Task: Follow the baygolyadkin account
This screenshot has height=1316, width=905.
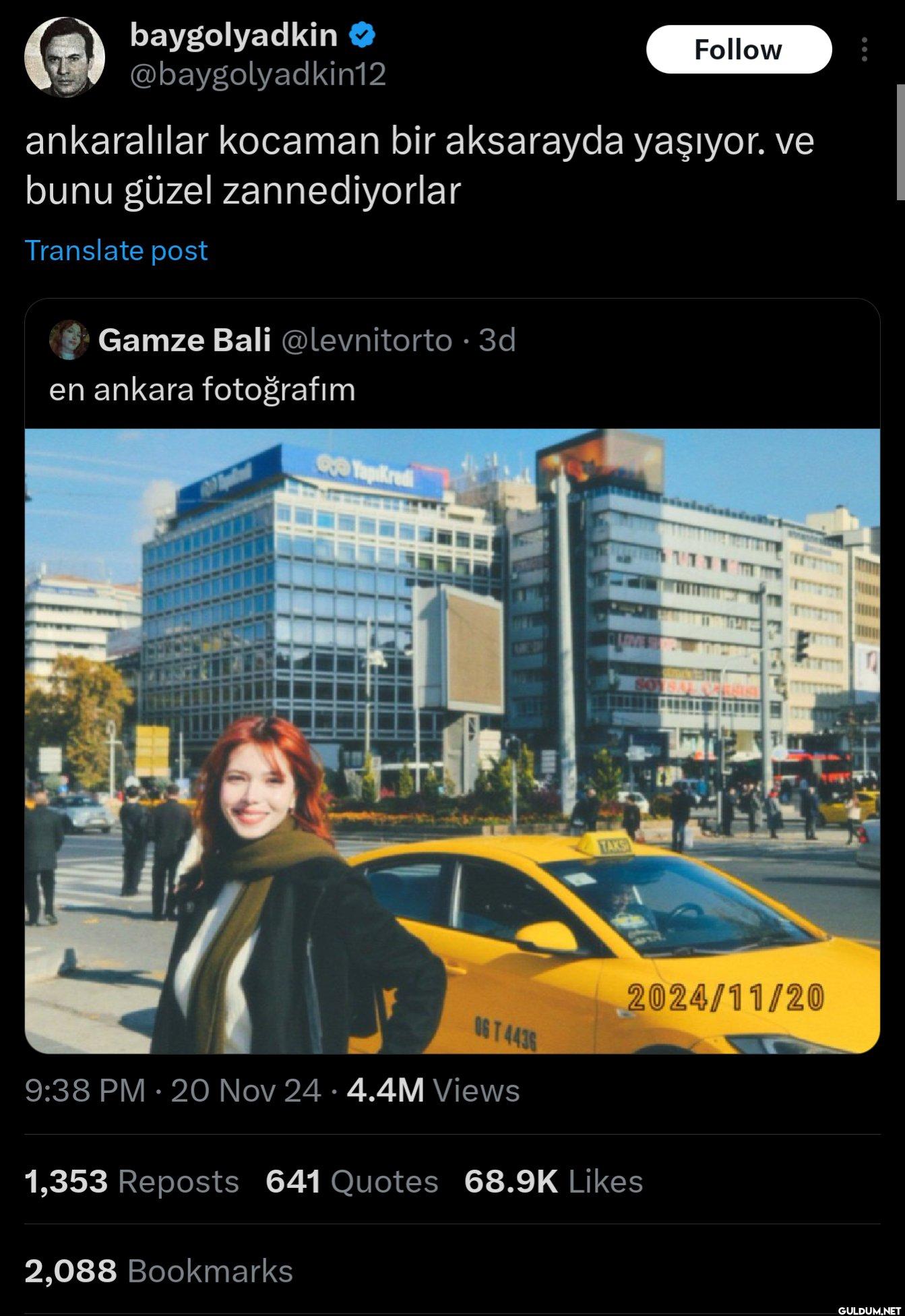Action: (x=739, y=50)
